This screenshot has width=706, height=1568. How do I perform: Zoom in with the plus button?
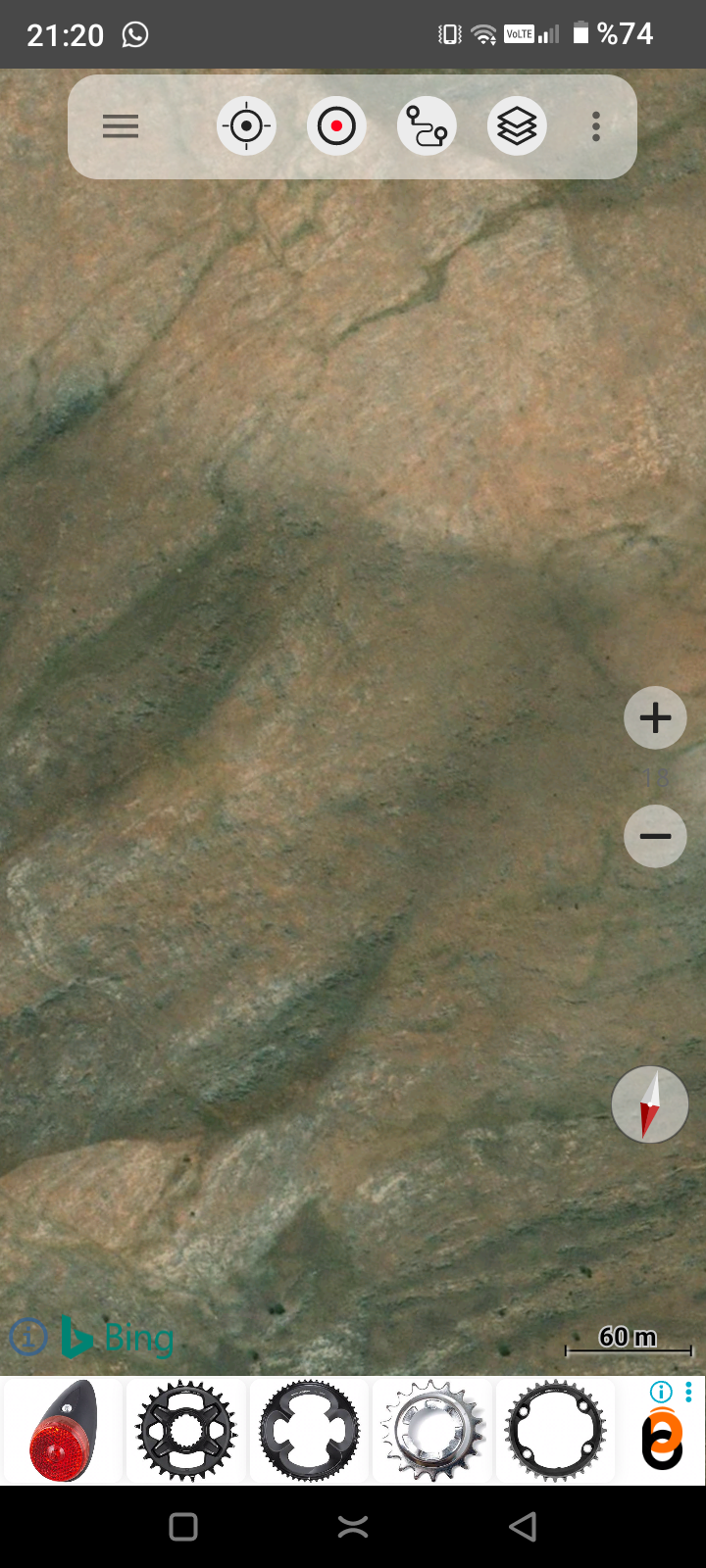point(655,718)
